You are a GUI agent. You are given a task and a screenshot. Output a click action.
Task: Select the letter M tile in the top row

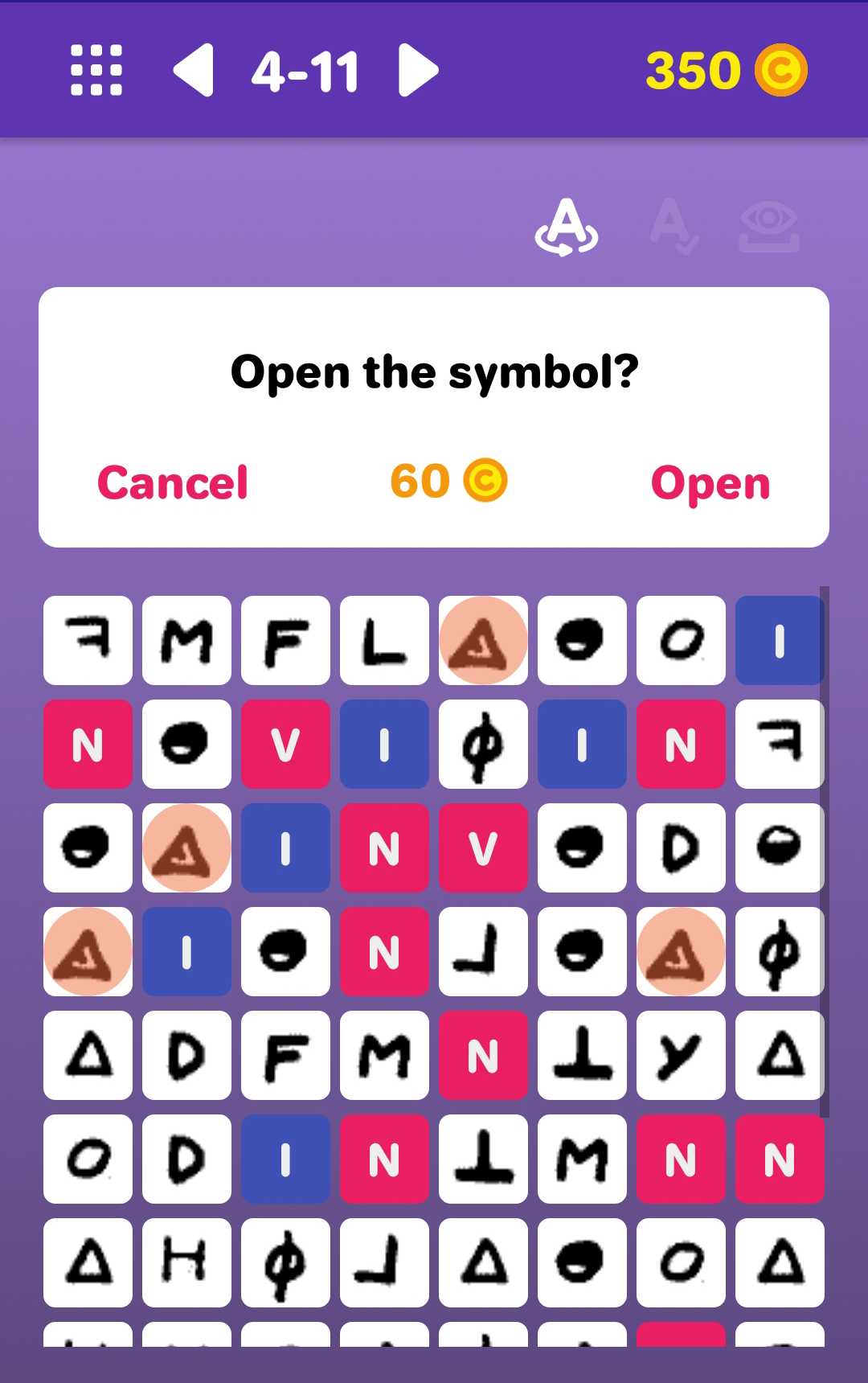(x=186, y=641)
